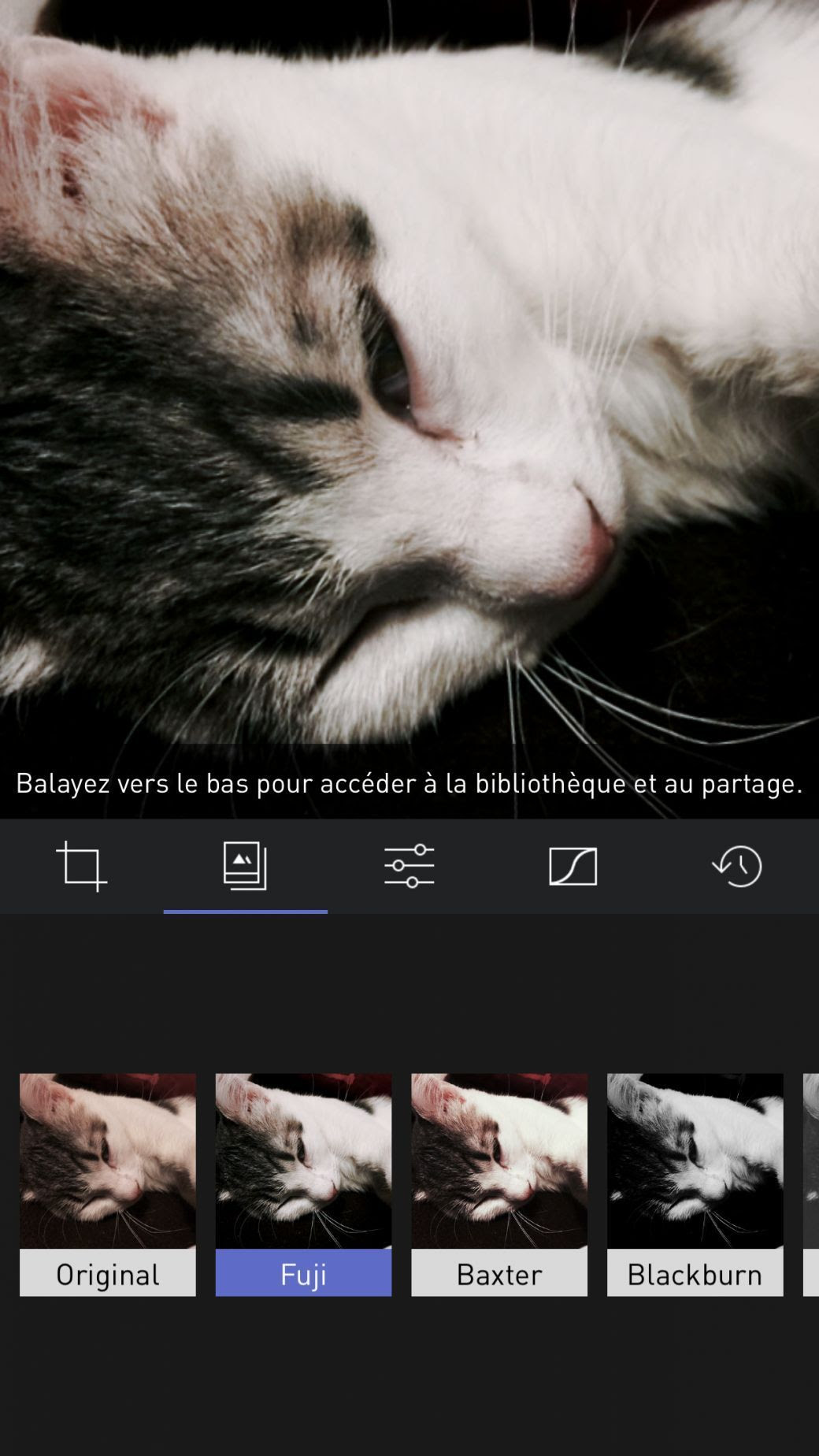Open the edit history tab

tap(737, 866)
